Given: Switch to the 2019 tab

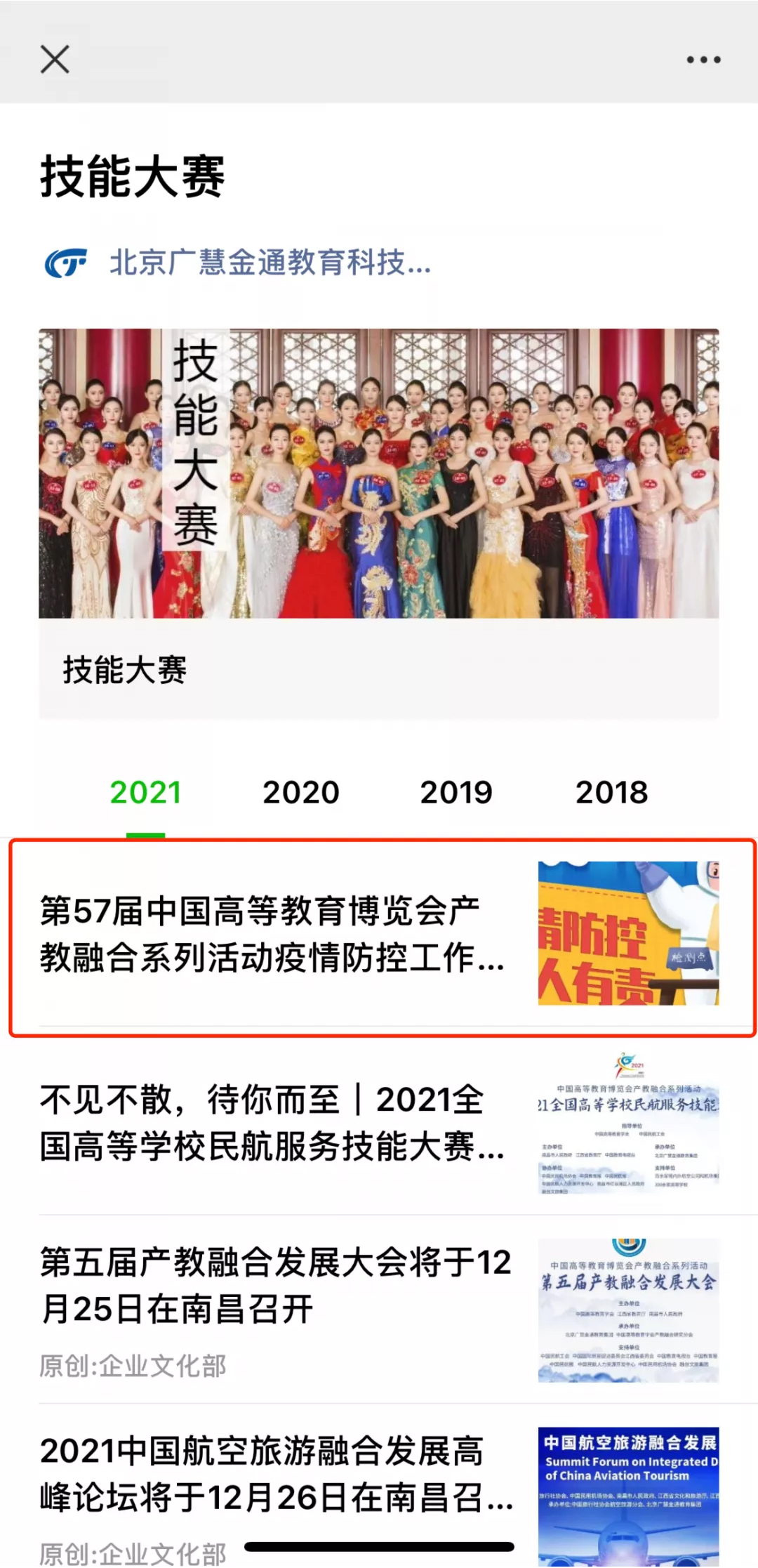Looking at the screenshot, I should pos(456,793).
